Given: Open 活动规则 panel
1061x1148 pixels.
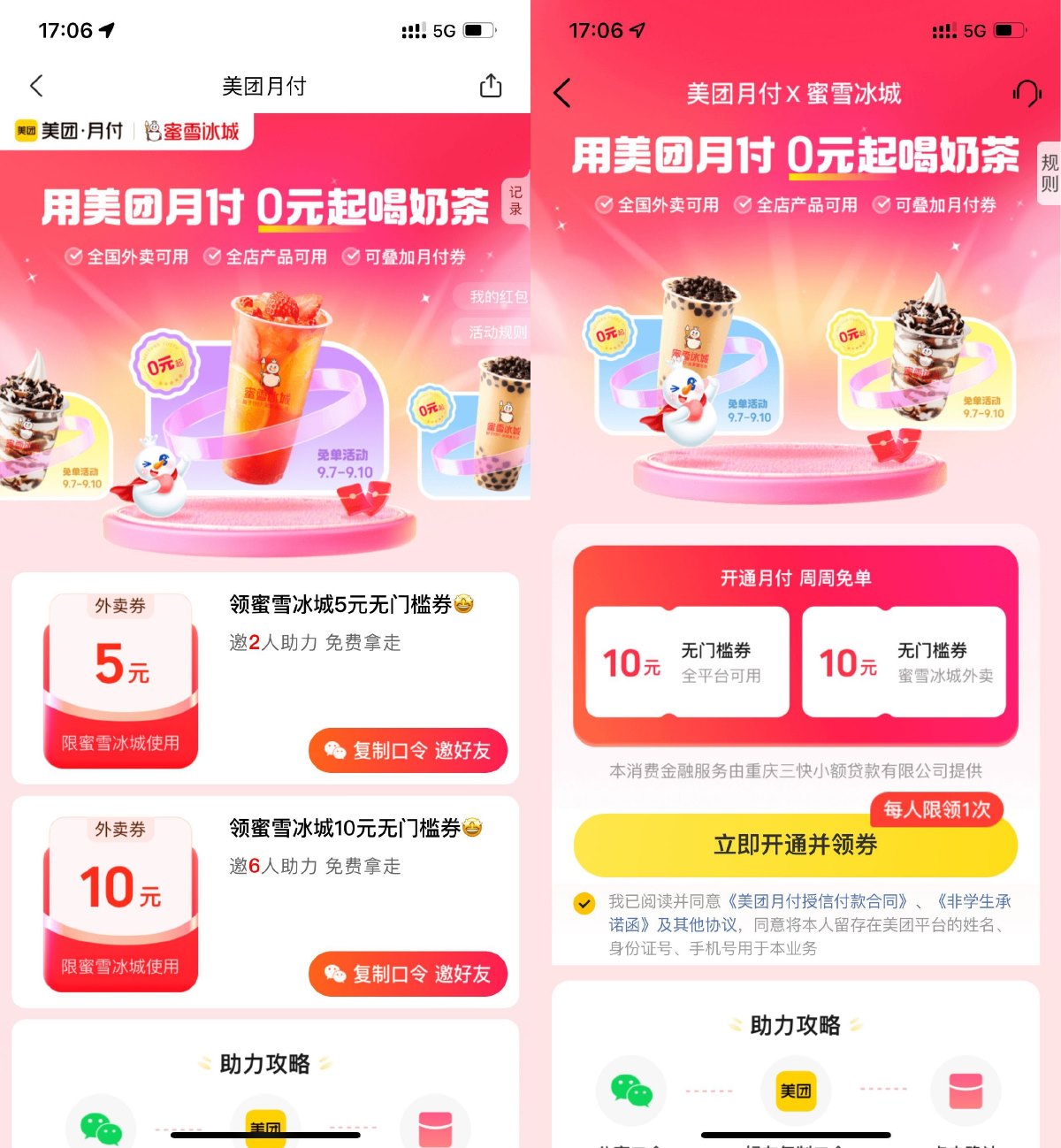Looking at the screenshot, I should [x=495, y=334].
